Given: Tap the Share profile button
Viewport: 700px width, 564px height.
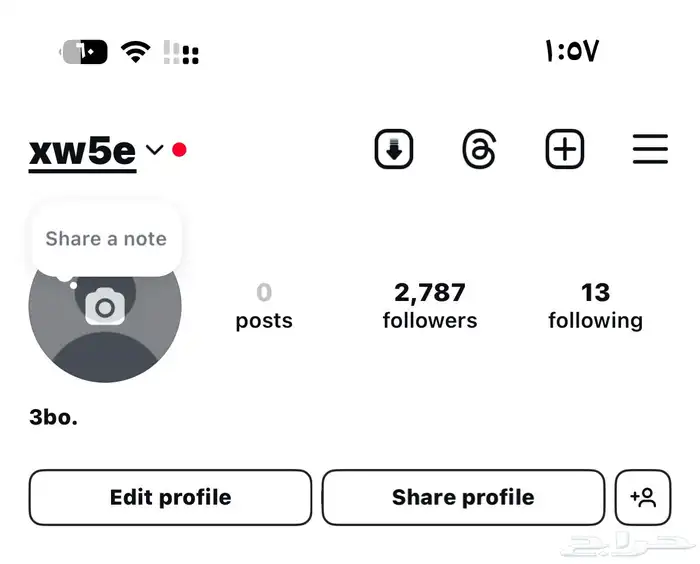Looking at the screenshot, I should tap(463, 497).
